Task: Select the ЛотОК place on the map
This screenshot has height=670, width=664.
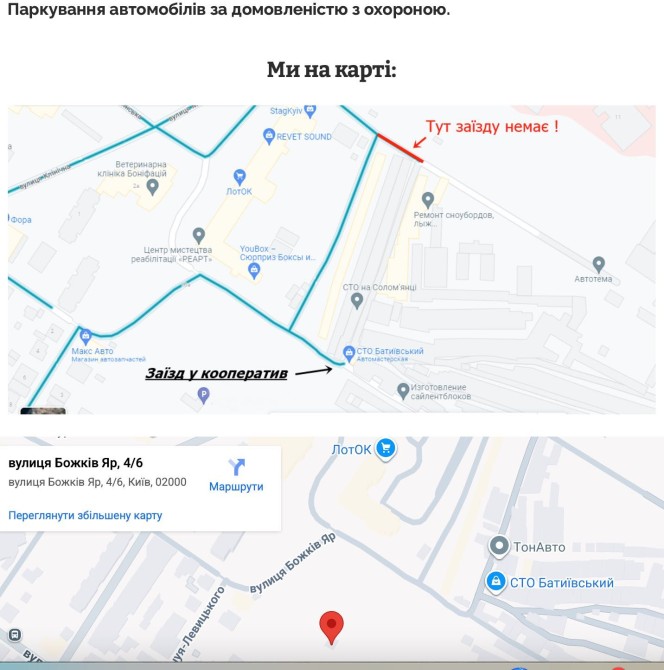Action: click(x=386, y=449)
